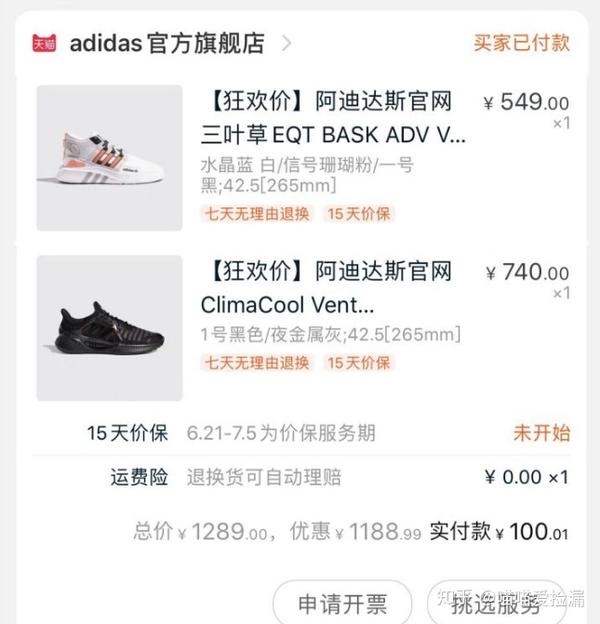This screenshot has height=624, width=600.
Task: Open the adidas官方旗舰店 store page
Action: click(x=167, y=43)
